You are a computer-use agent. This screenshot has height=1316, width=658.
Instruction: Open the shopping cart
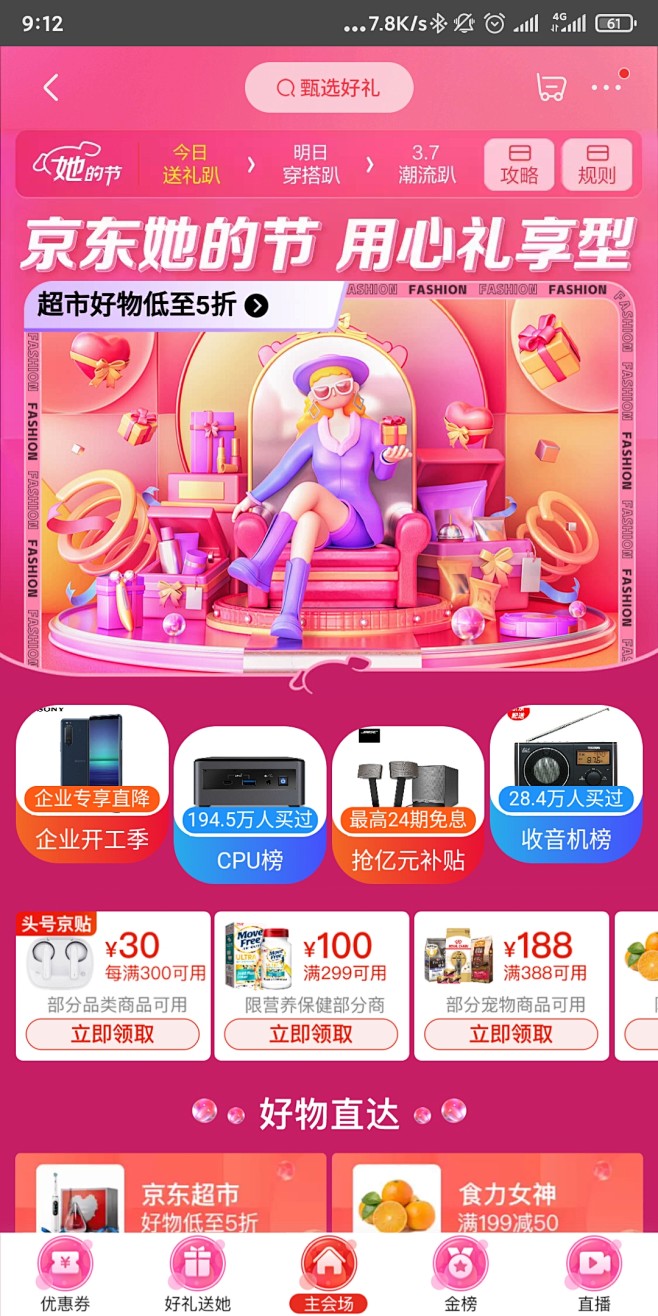tap(551, 88)
